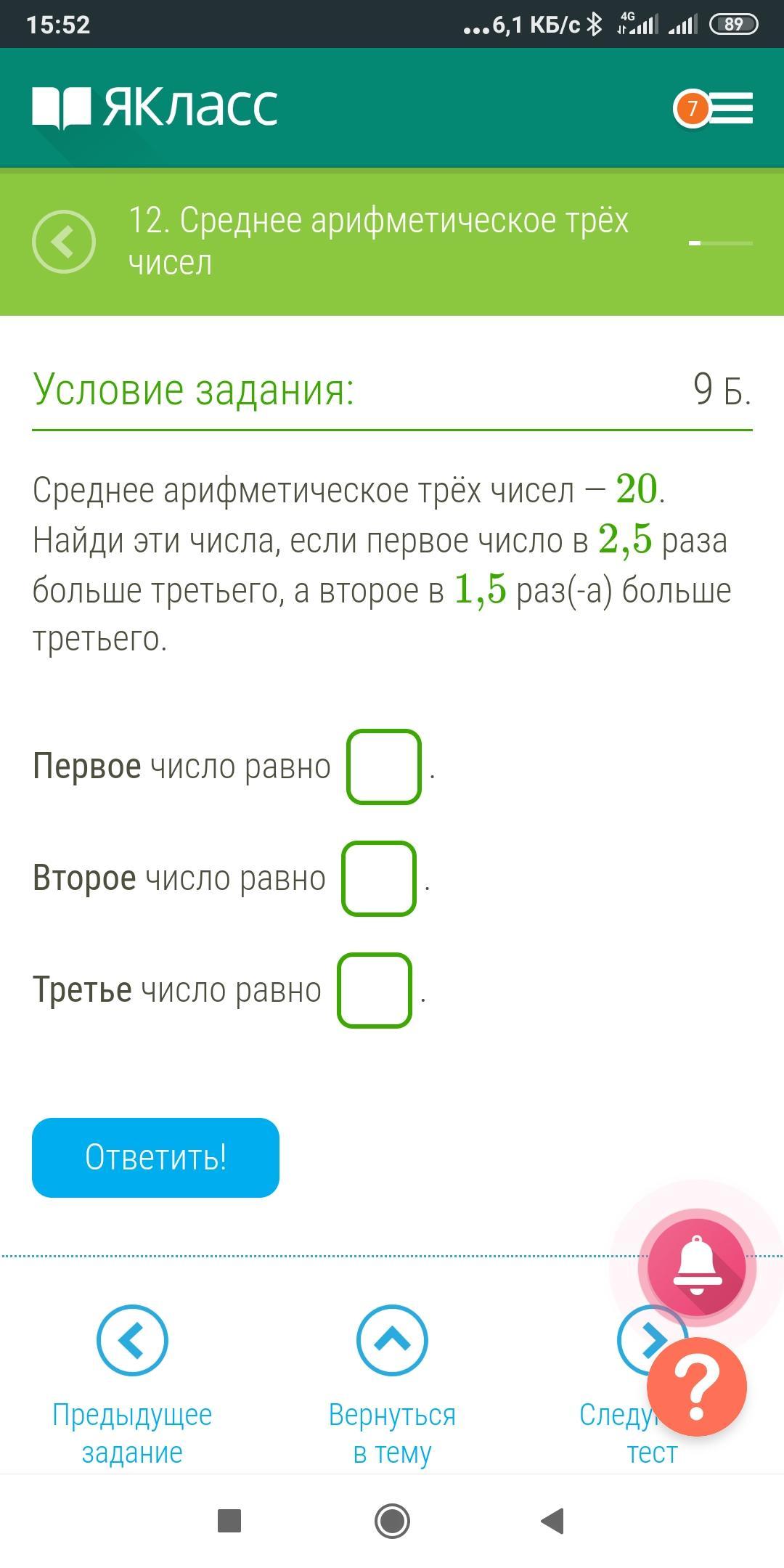This screenshot has height=1568, width=784.
Task: Open the pink notification bell button
Action: [697, 1267]
